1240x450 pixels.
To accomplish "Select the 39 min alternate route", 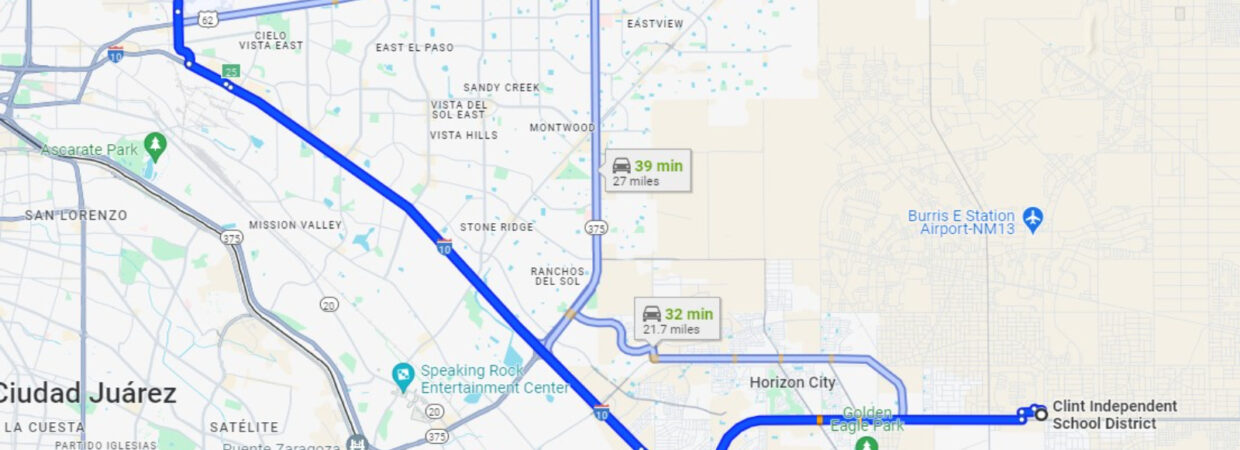I will click(x=647, y=172).
